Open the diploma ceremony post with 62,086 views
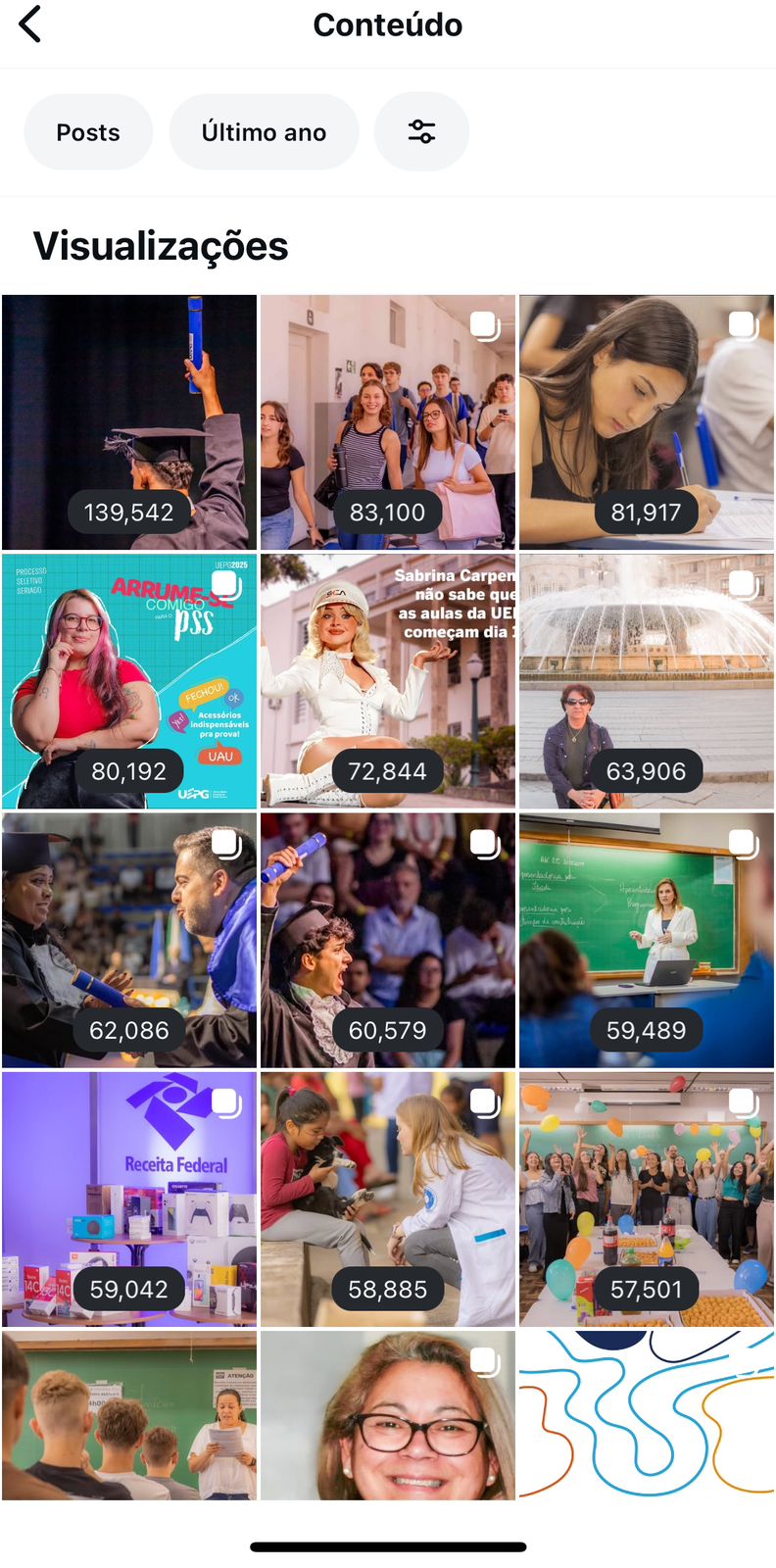The height and width of the screenshot is (1568, 776). [129, 940]
